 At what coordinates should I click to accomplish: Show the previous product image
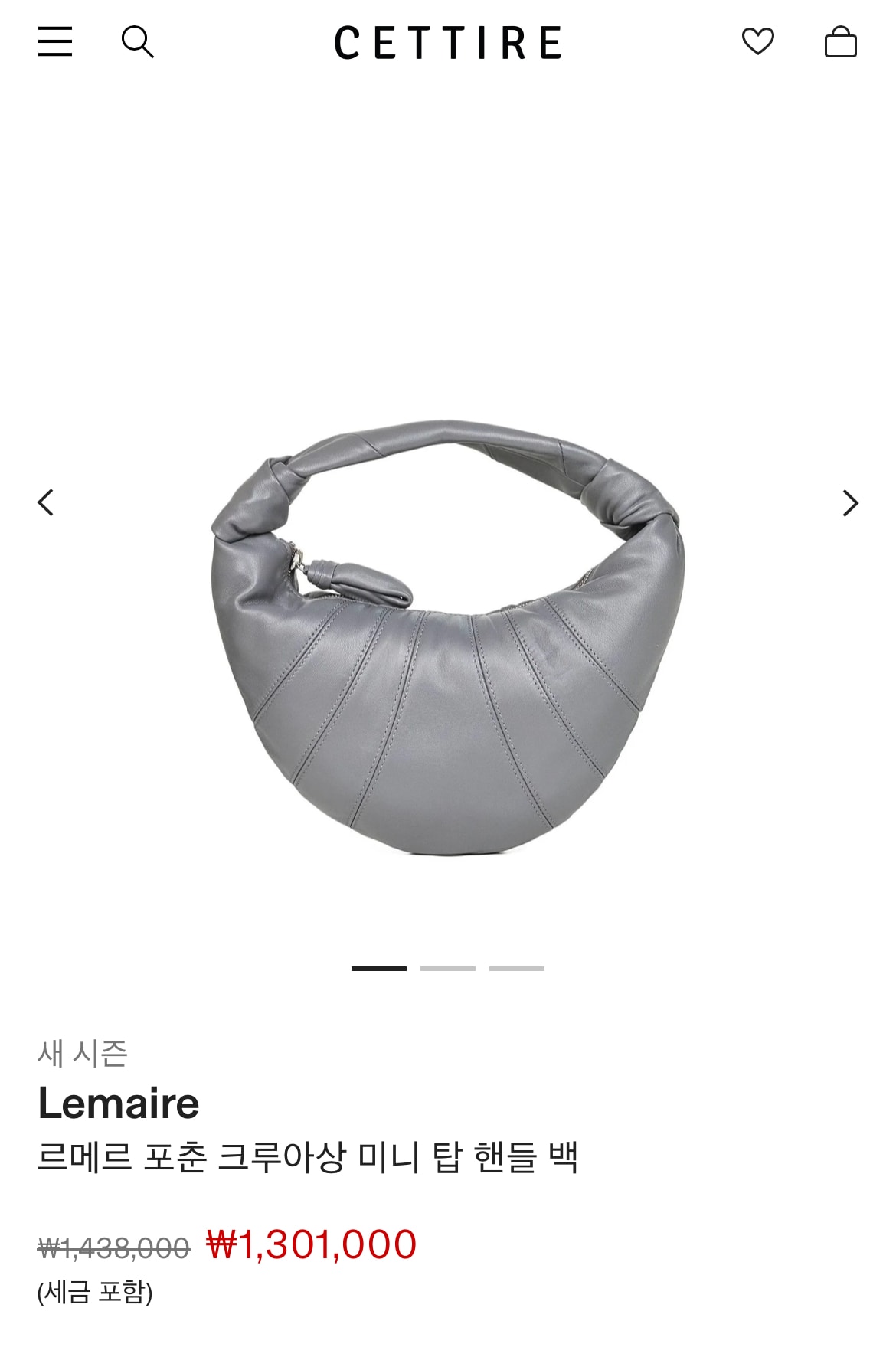[46, 503]
